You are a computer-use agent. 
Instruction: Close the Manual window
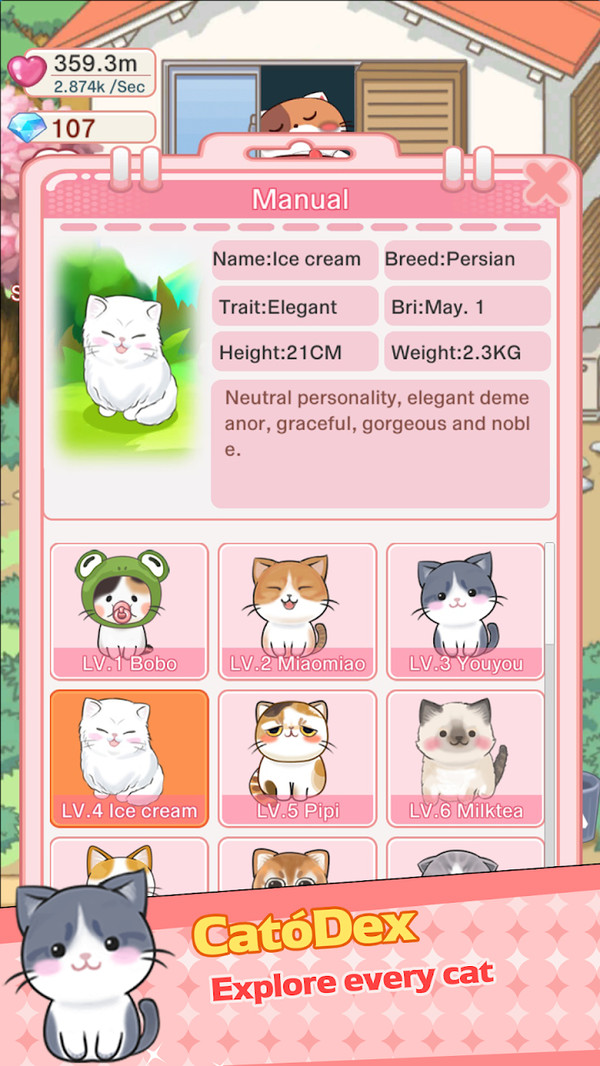(547, 182)
